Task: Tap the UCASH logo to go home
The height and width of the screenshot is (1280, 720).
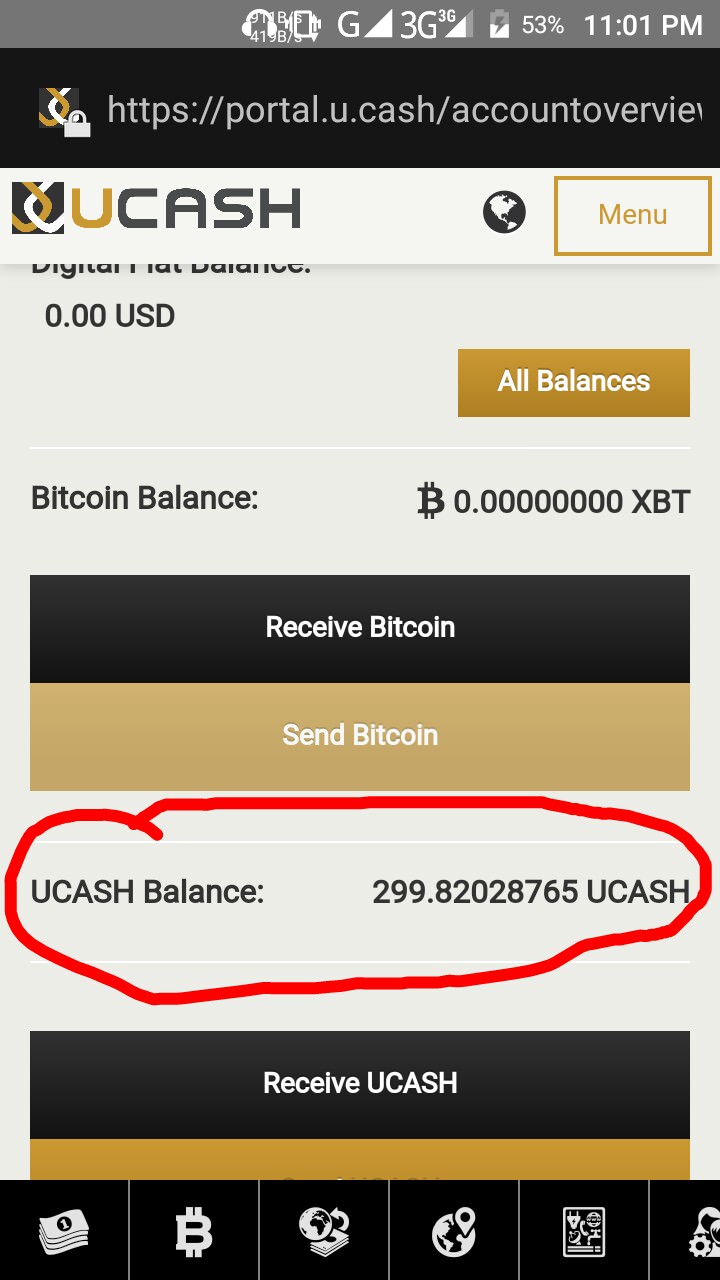Action: (x=156, y=208)
